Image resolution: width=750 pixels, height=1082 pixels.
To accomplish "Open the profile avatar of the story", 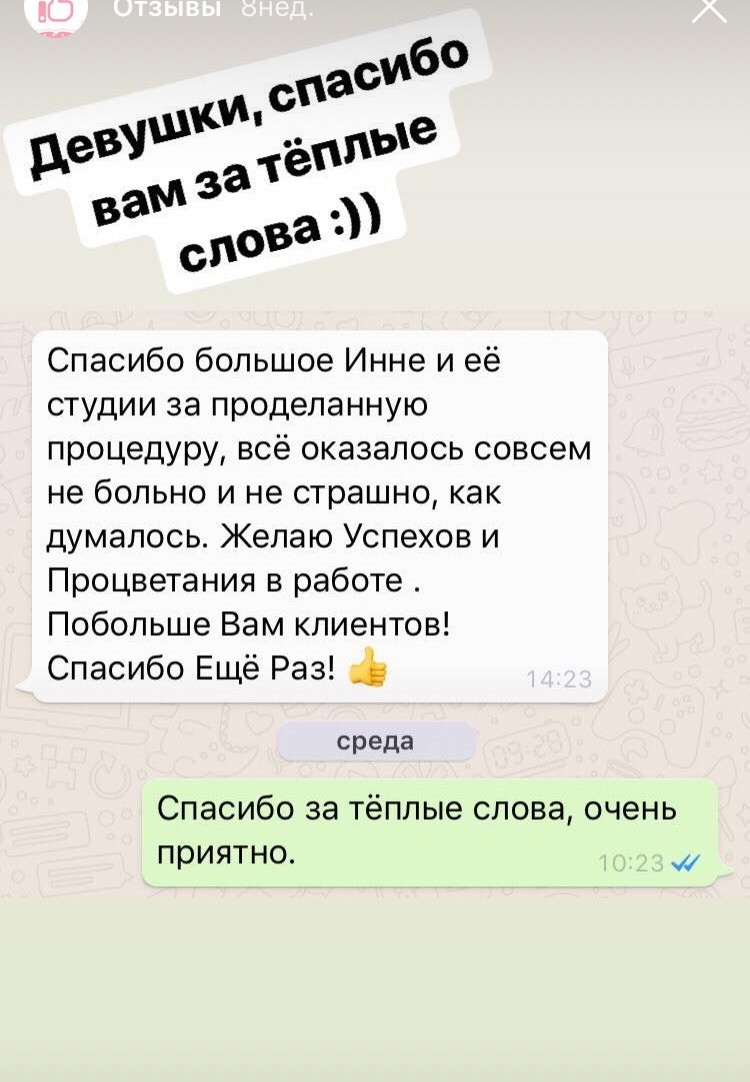I will tap(56, 10).
